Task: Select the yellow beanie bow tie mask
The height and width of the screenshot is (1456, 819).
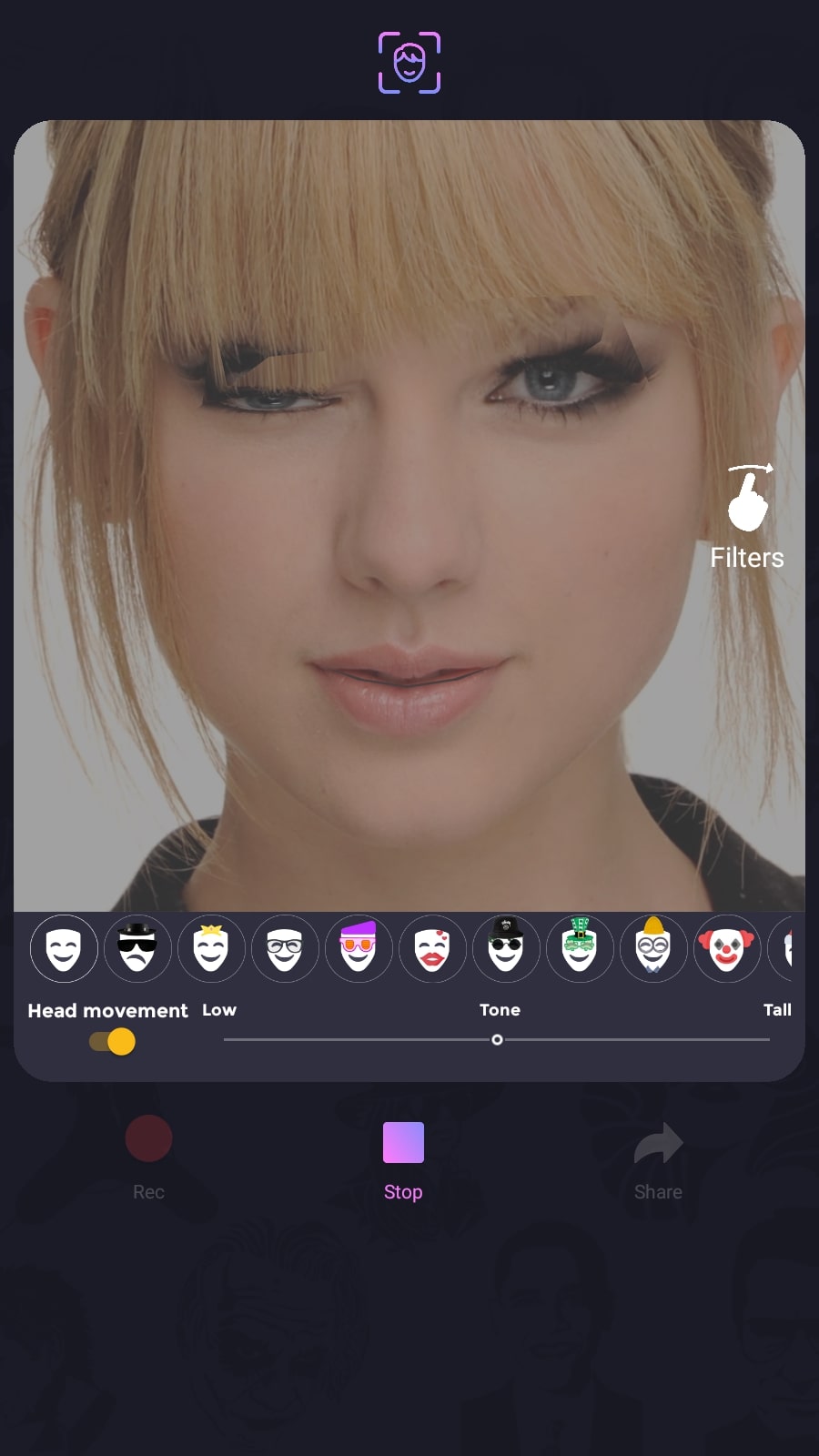Action: click(653, 949)
